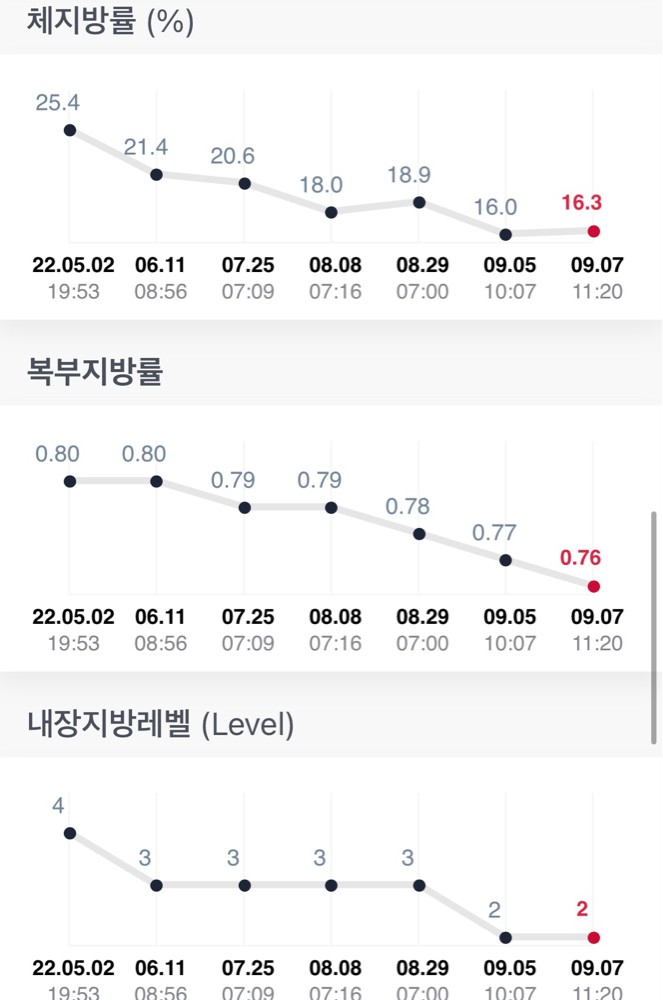Select the 0.78 point on the abdominal fat chart
663x1000 pixels.
pos(419,534)
